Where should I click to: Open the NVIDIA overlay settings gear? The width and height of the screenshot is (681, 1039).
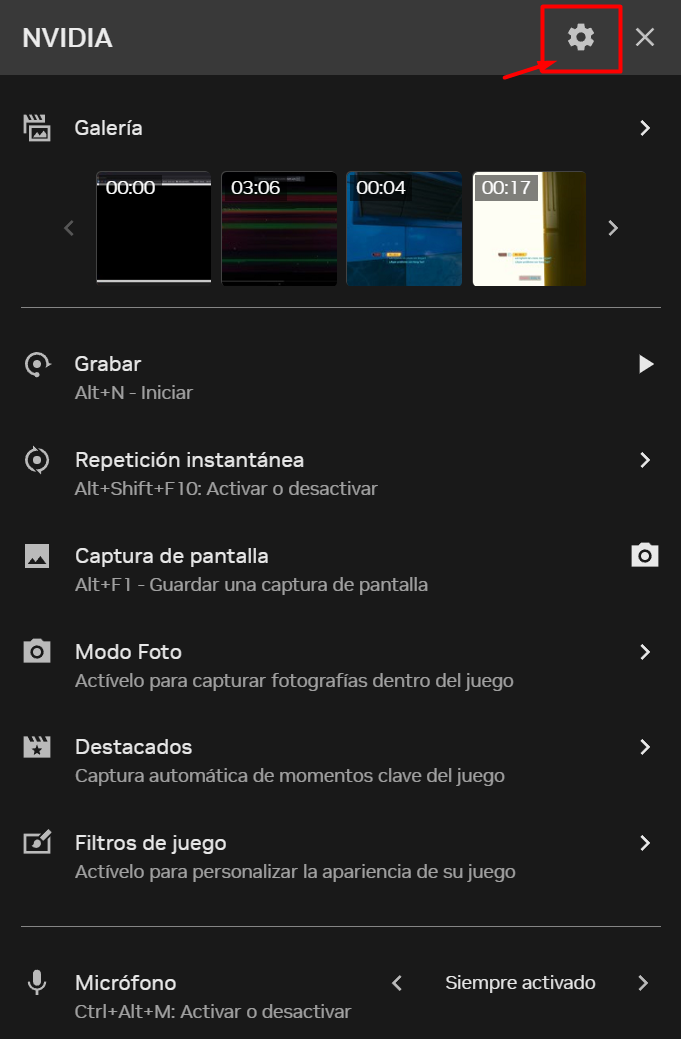point(580,38)
